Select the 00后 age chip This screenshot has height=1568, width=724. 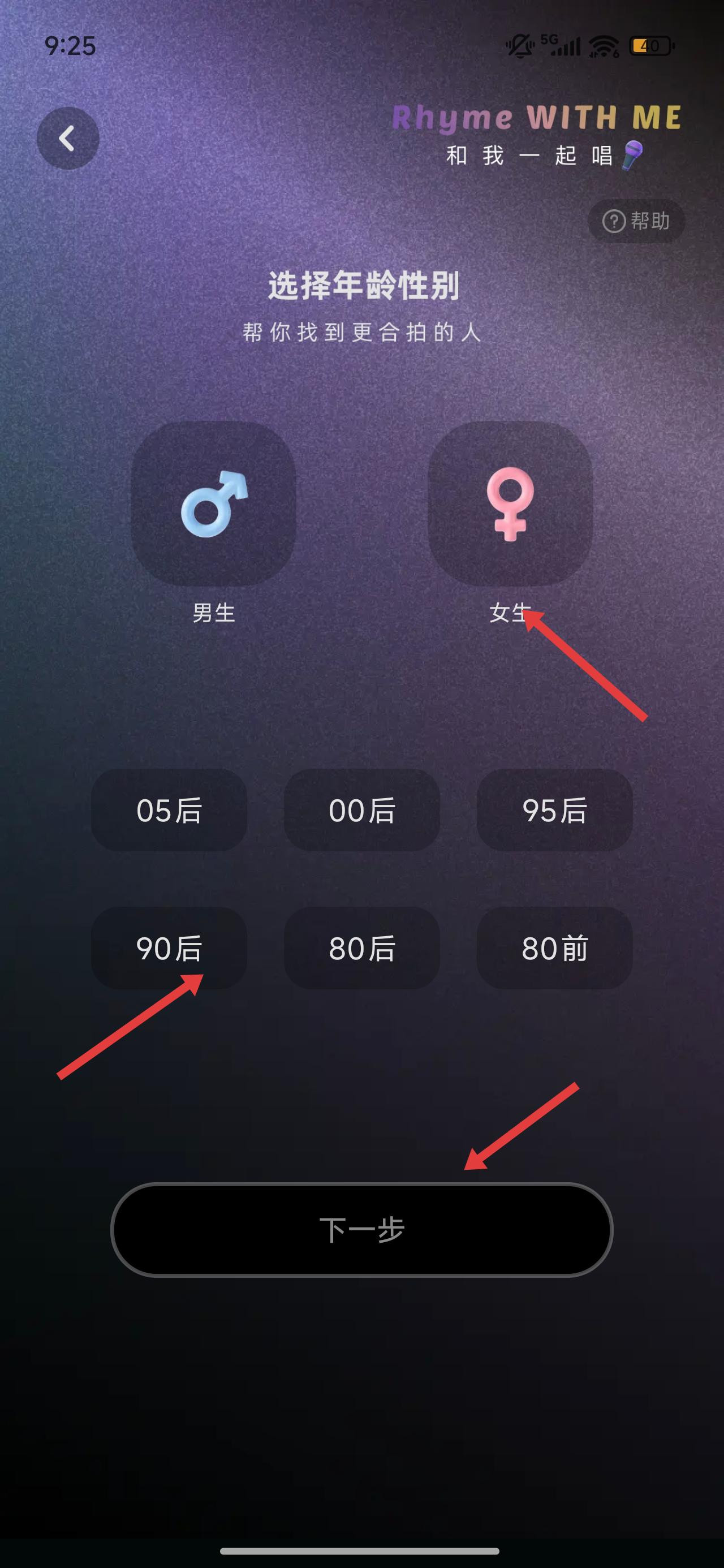coord(361,810)
